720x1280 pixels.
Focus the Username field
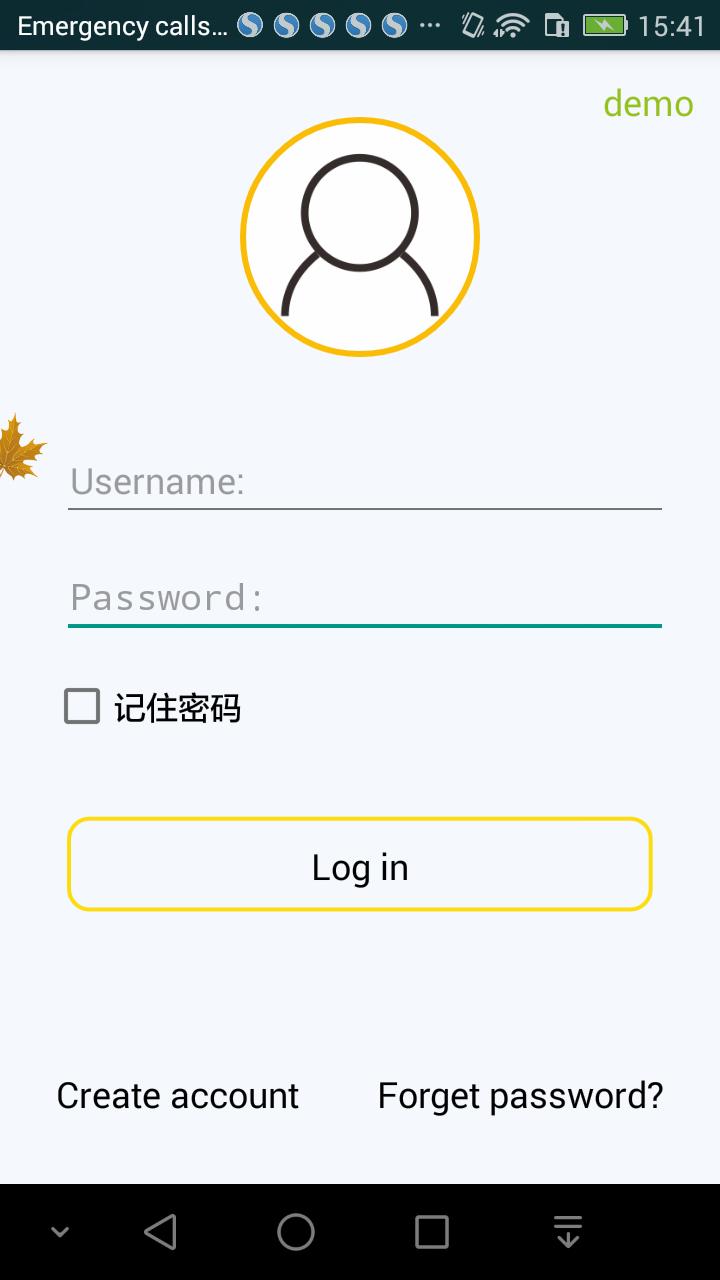click(365, 483)
